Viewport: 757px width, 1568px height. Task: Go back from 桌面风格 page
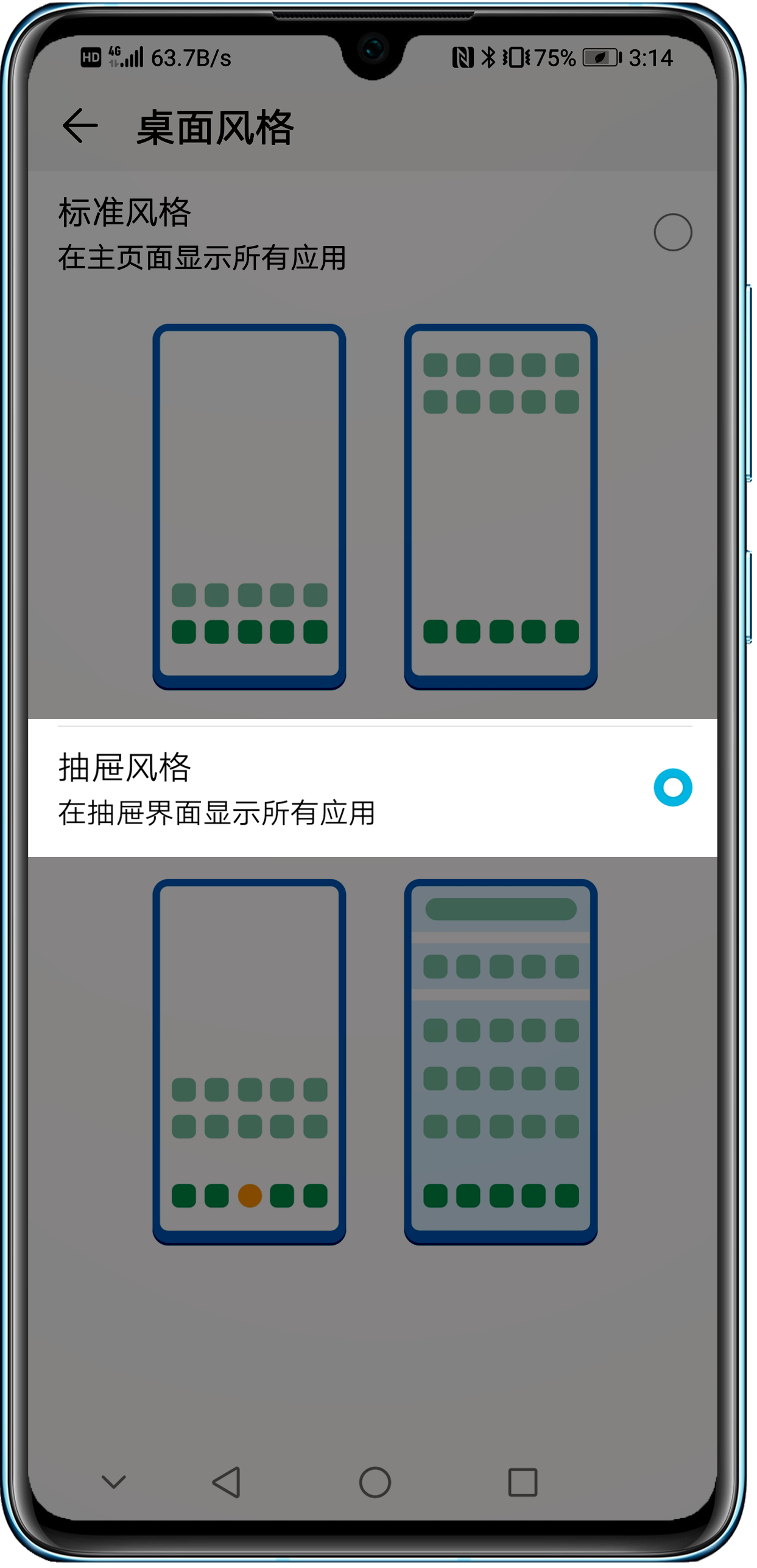(80, 126)
